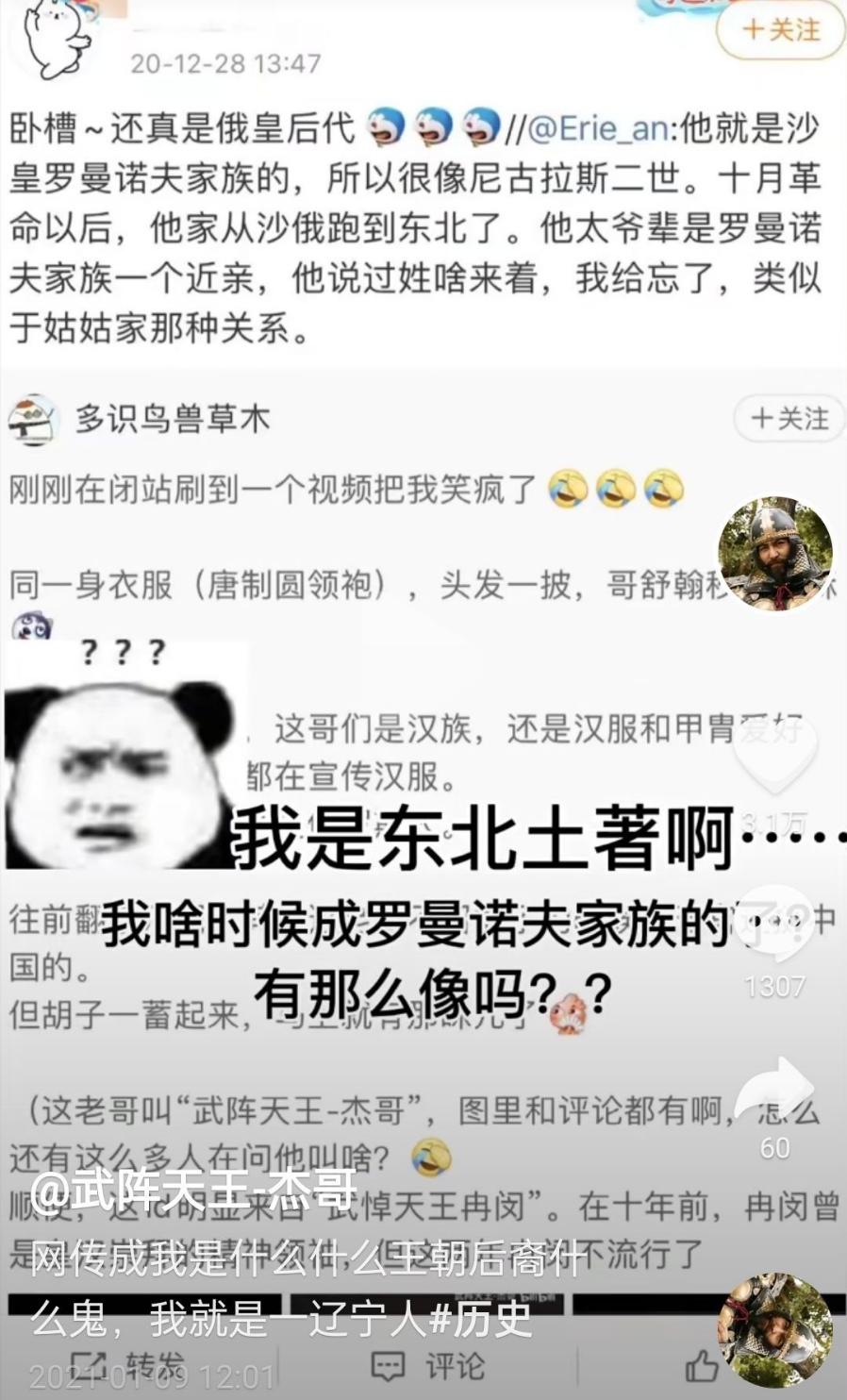The width and height of the screenshot is (847, 1400).
Task: Share this video via the arrow icon
Action: click(773, 1094)
